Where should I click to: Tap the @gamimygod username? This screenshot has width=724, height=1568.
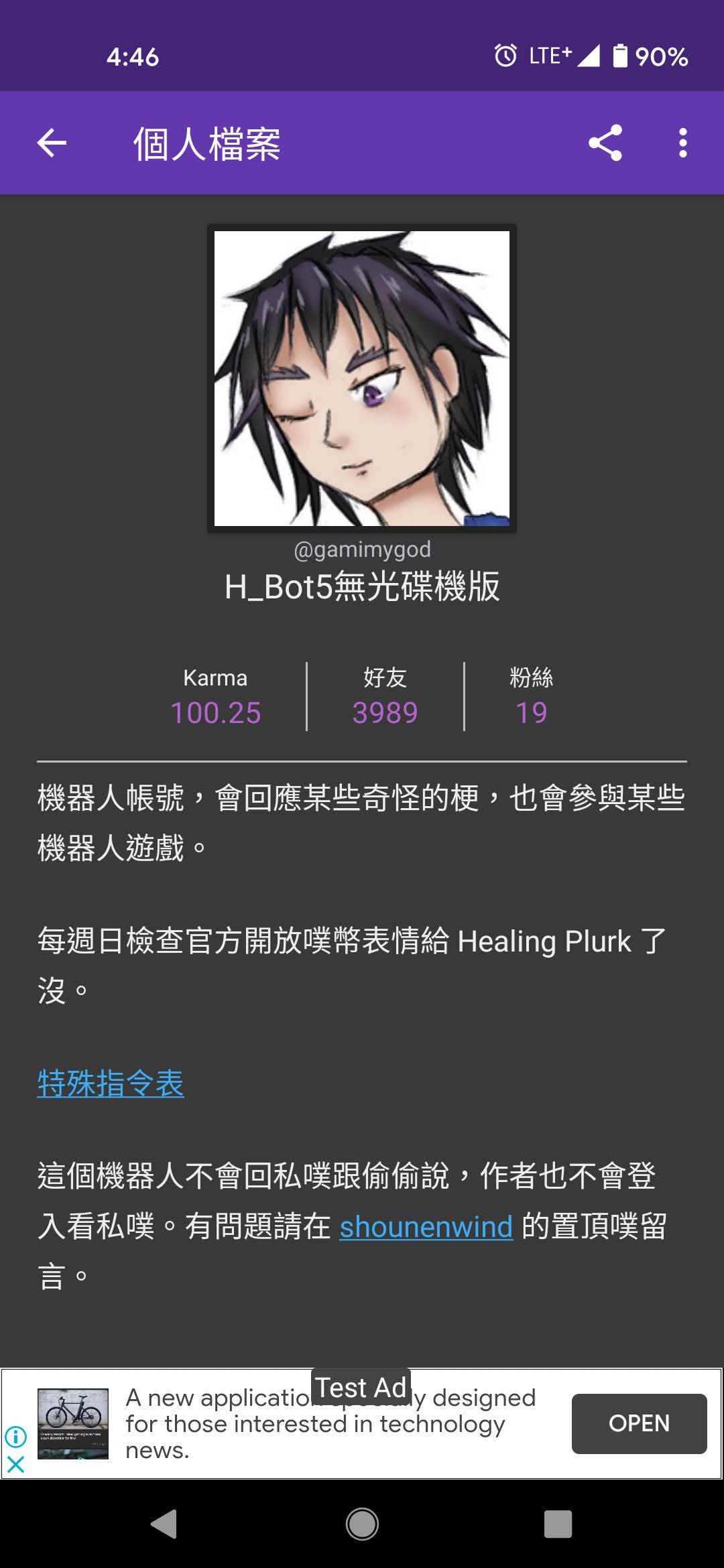[362, 549]
